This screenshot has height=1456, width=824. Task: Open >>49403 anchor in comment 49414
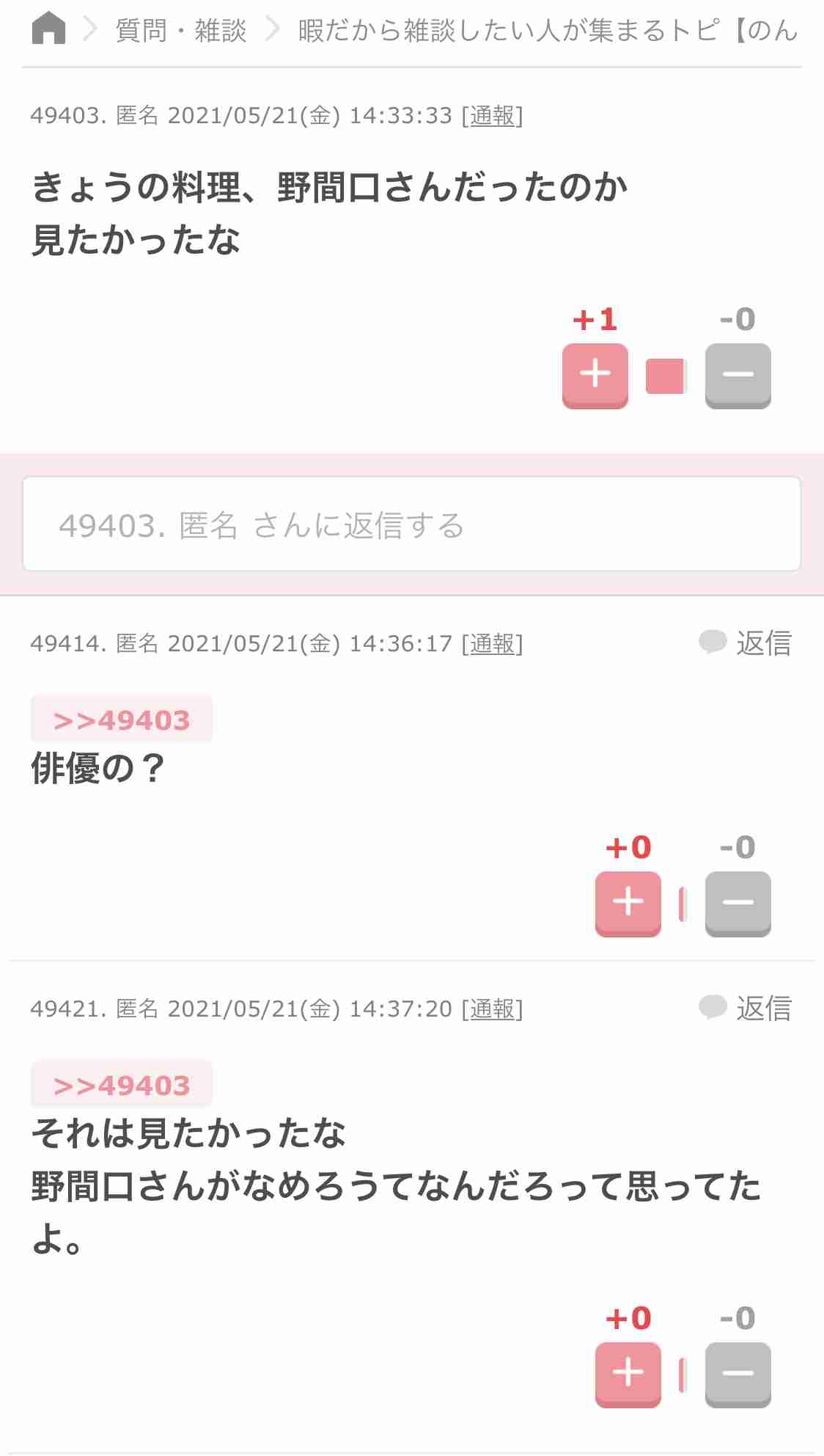coord(122,720)
